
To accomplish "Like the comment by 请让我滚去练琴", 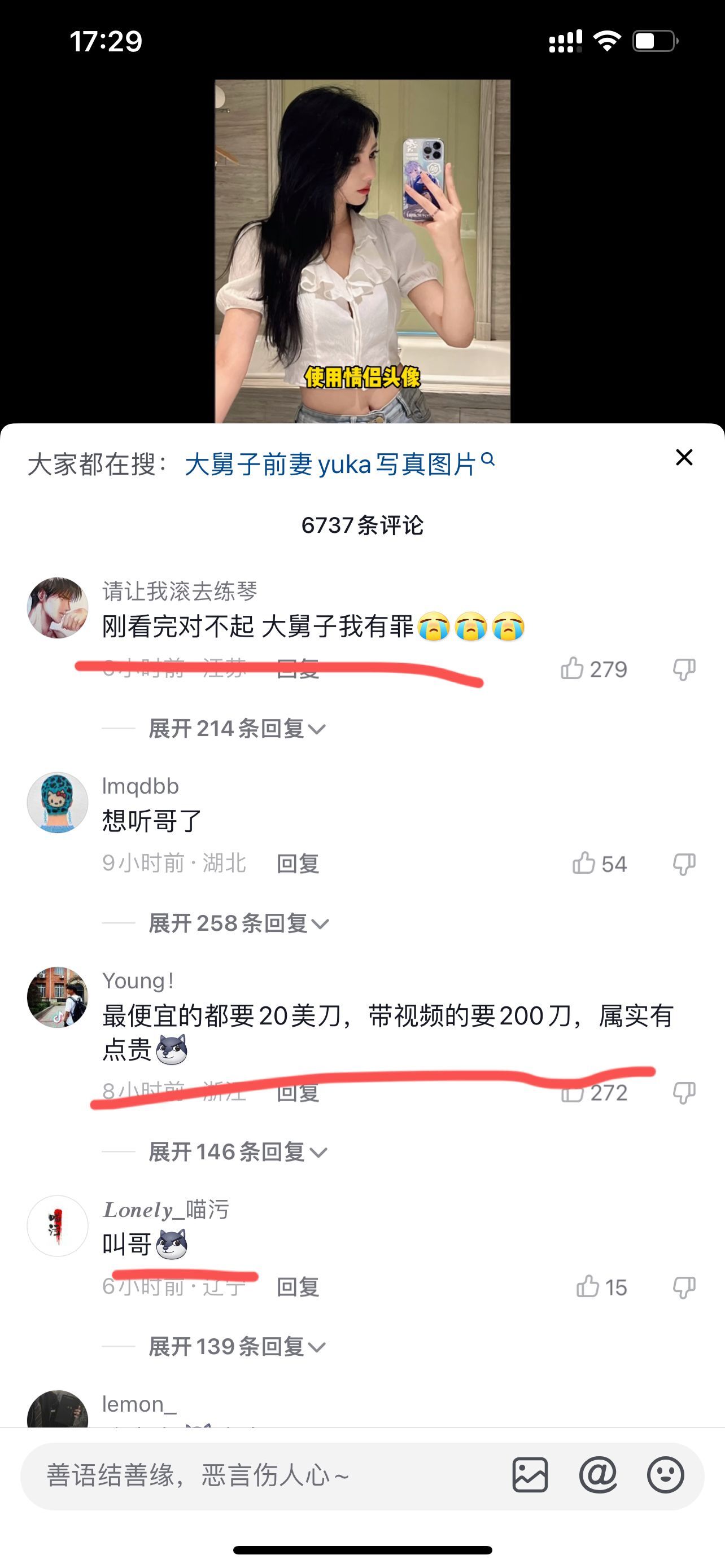I will point(571,668).
